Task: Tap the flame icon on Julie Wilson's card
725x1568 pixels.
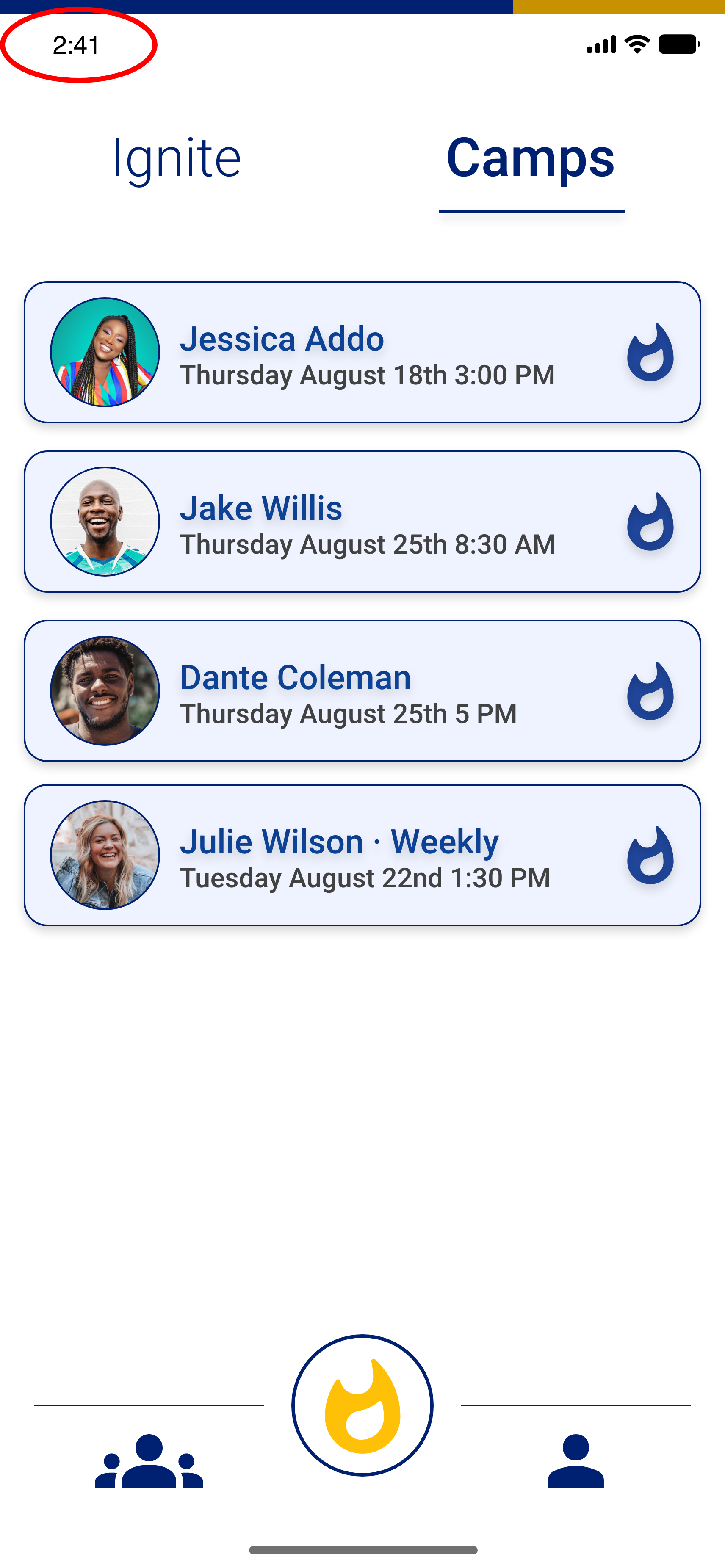Action: point(650,856)
